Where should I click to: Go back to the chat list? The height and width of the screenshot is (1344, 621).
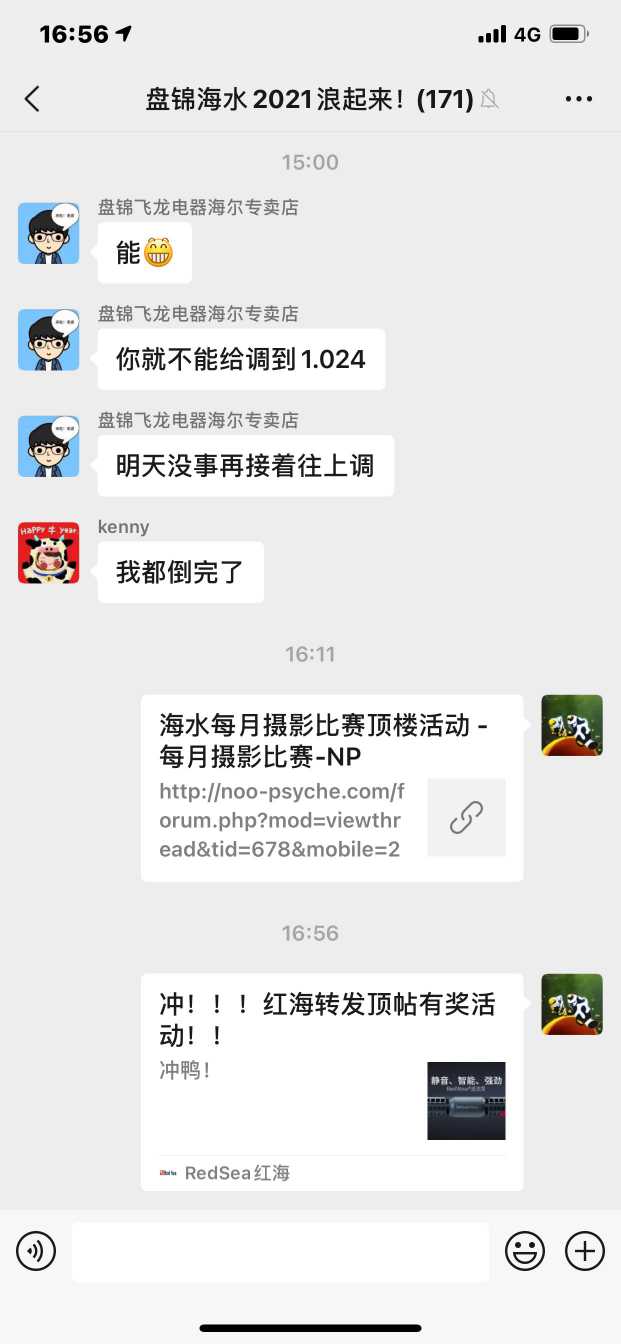pyautogui.click(x=33, y=98)
